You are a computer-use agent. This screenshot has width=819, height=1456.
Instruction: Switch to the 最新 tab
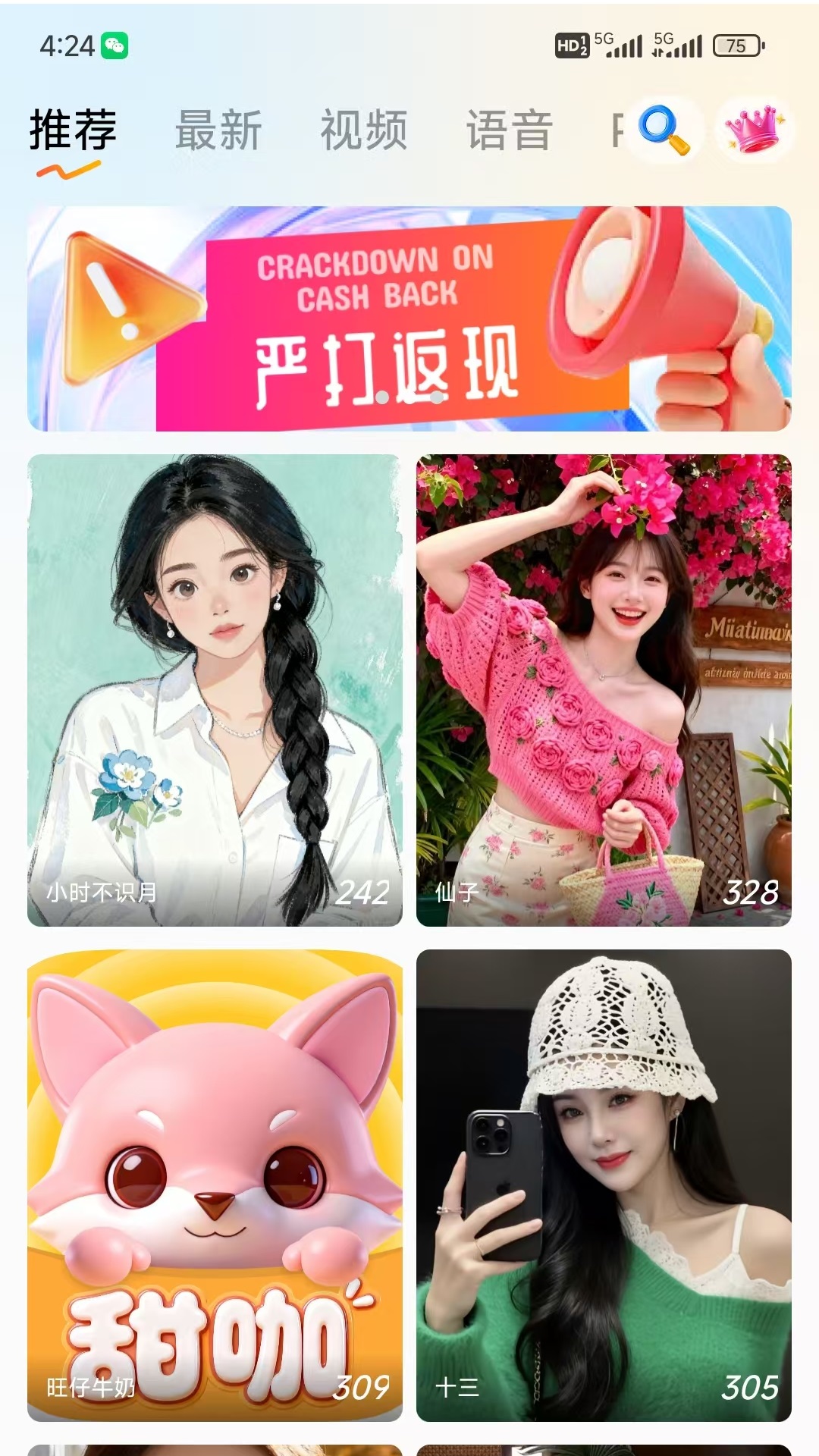[218, 130]
